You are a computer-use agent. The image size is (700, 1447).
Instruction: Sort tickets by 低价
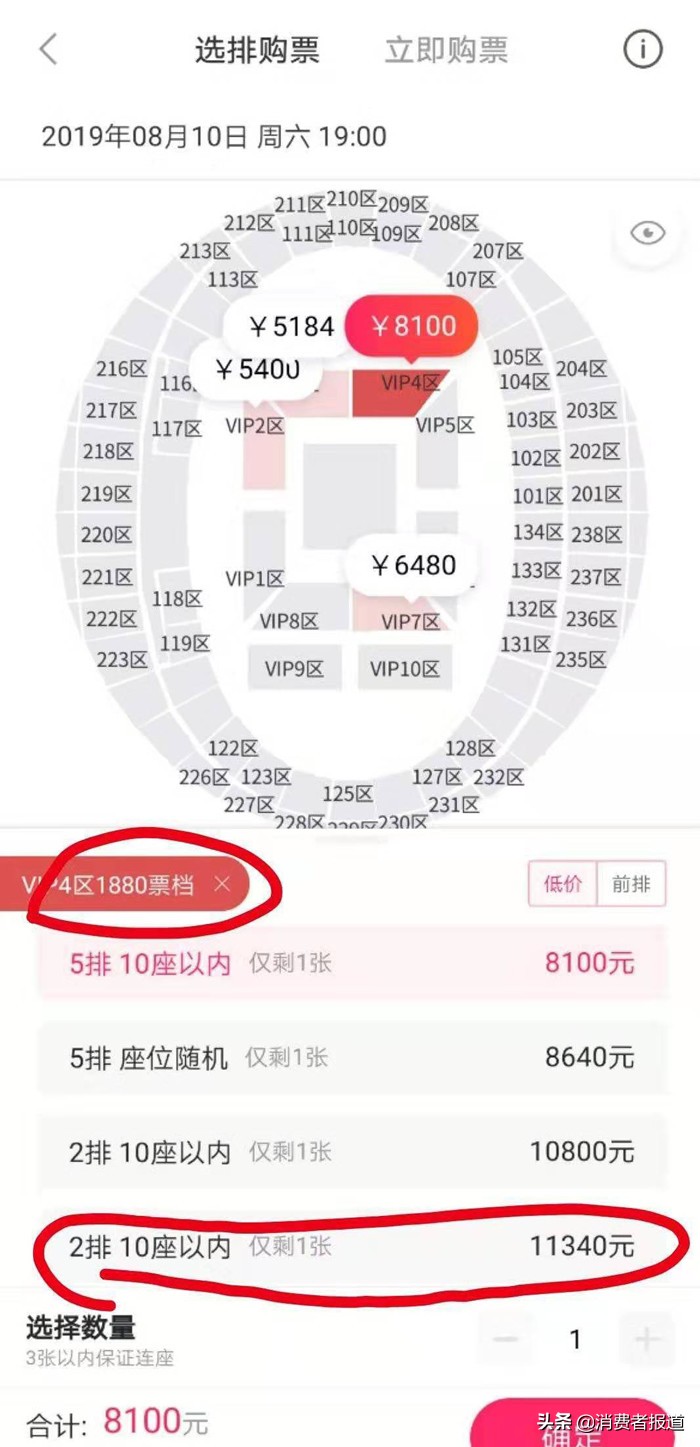coord(562,884)
